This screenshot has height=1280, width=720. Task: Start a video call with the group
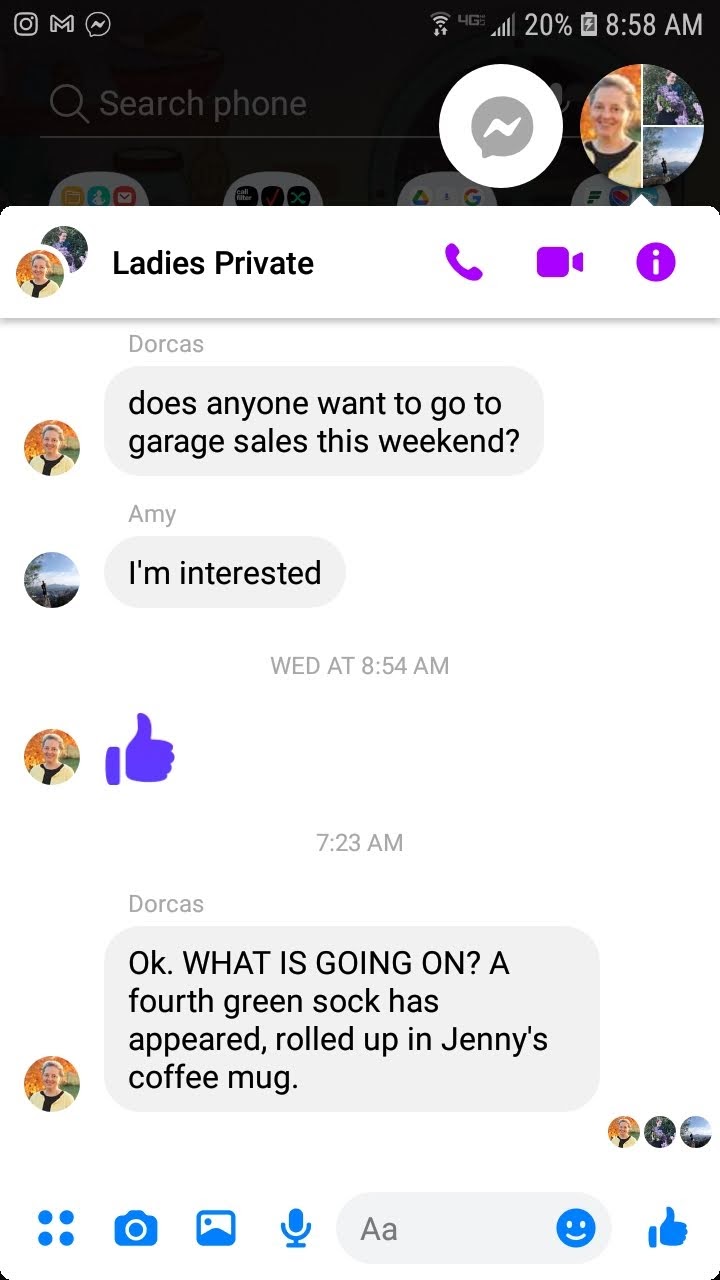(x=560, y=263)
